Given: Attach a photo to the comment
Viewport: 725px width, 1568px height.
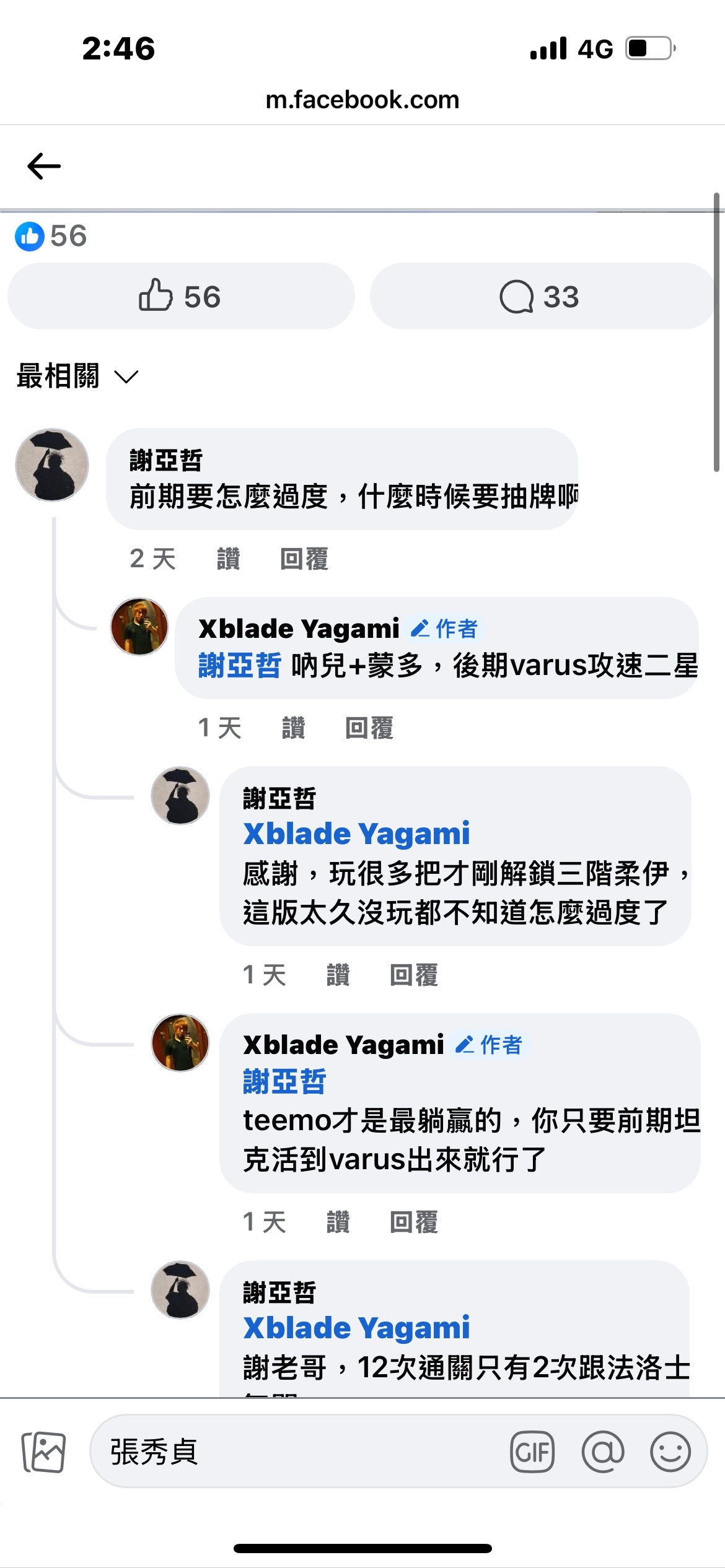Looking at the screenshot, I should pyautogui.click(x=43, y=1452).
